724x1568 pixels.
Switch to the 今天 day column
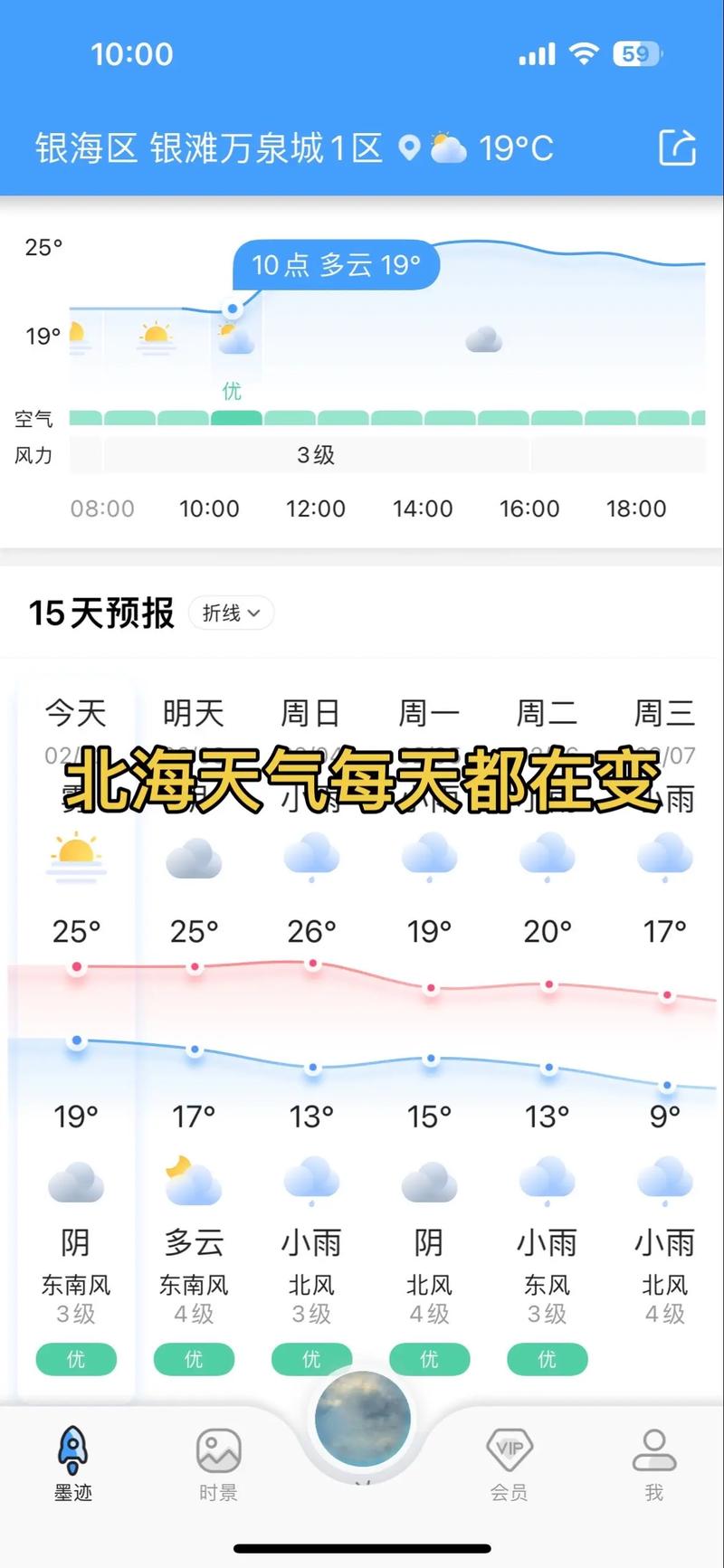[75, 713]
